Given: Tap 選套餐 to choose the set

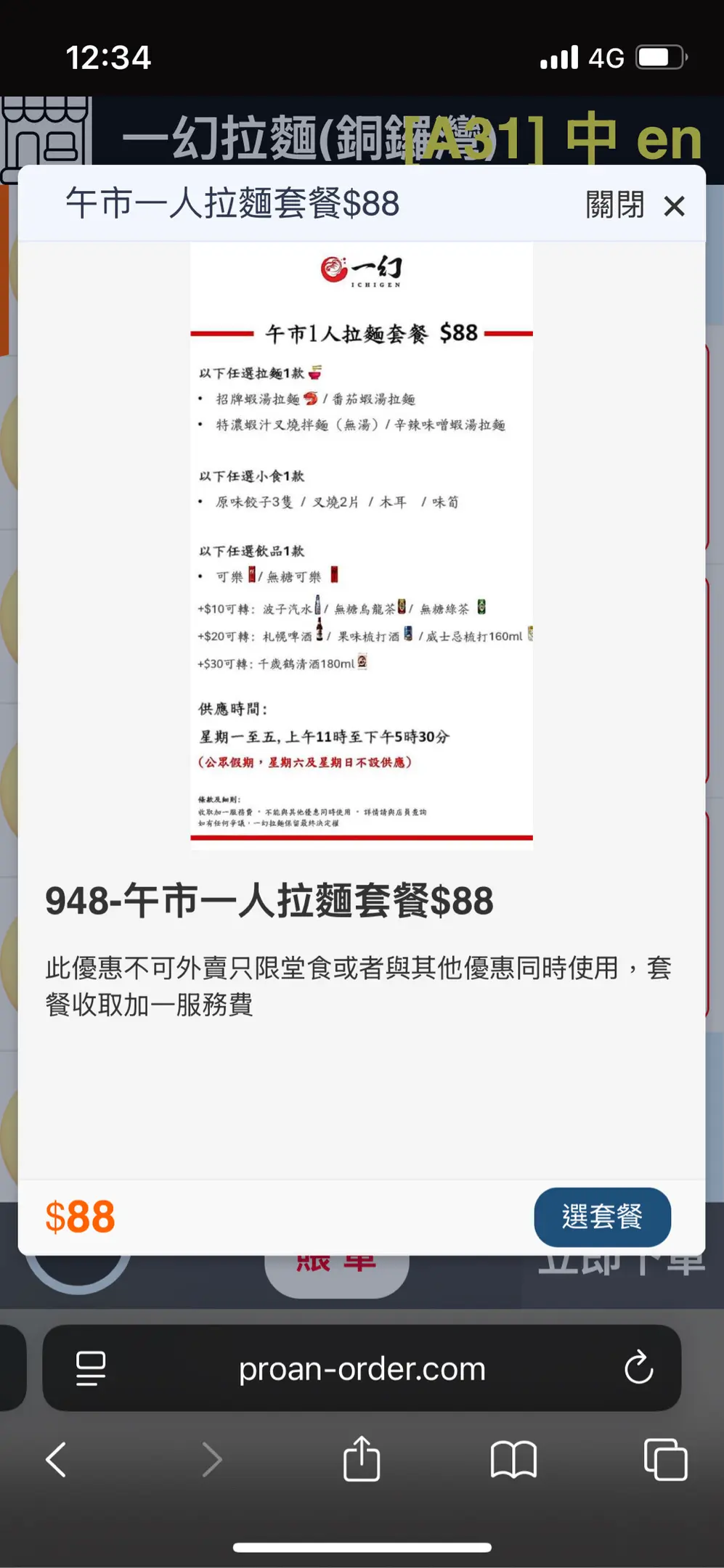Looking at the screenshot, I should pyautogui.click(x=602, y=1217).
